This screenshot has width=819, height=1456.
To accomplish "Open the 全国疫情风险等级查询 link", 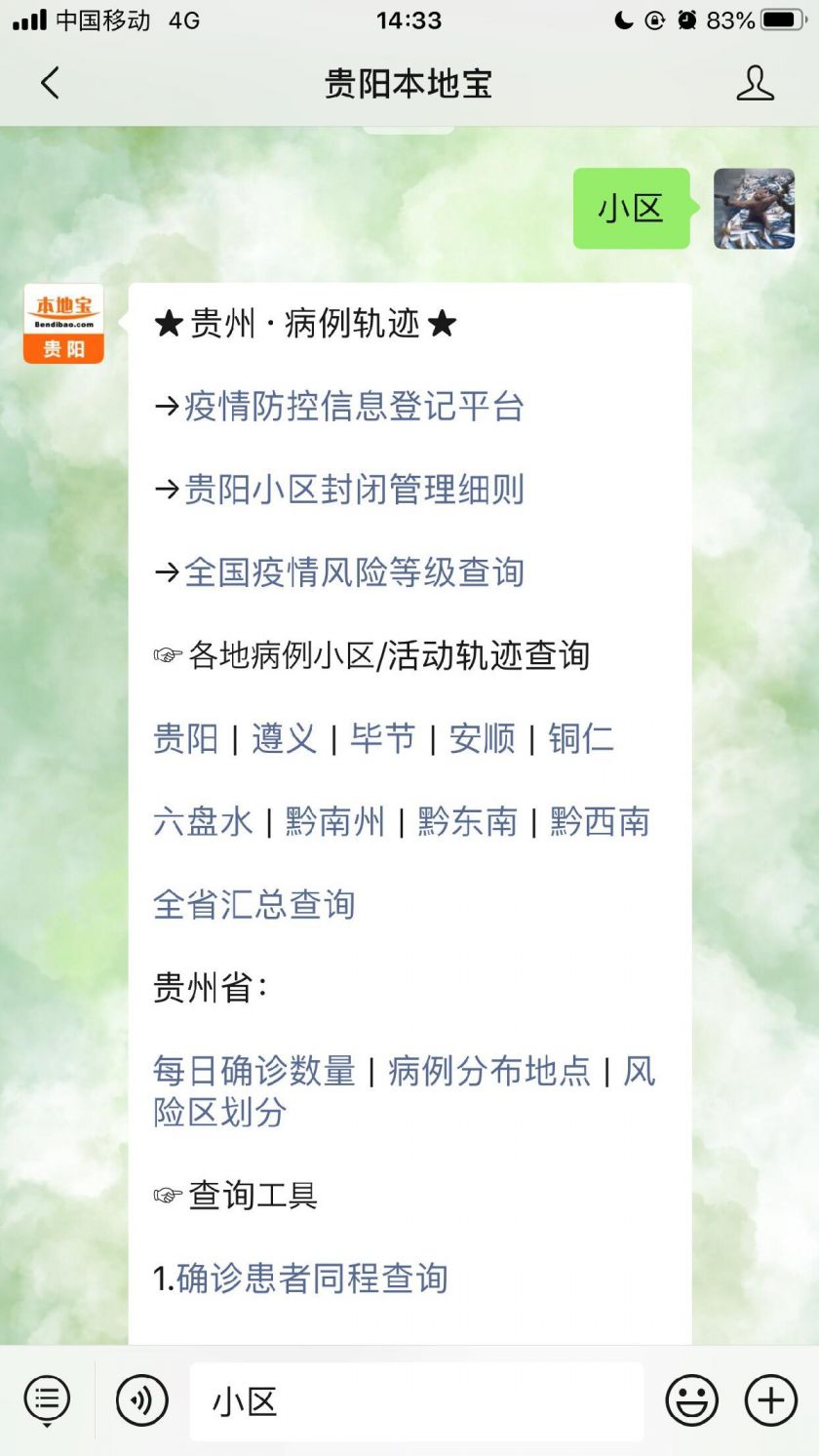I will [354, 572].
